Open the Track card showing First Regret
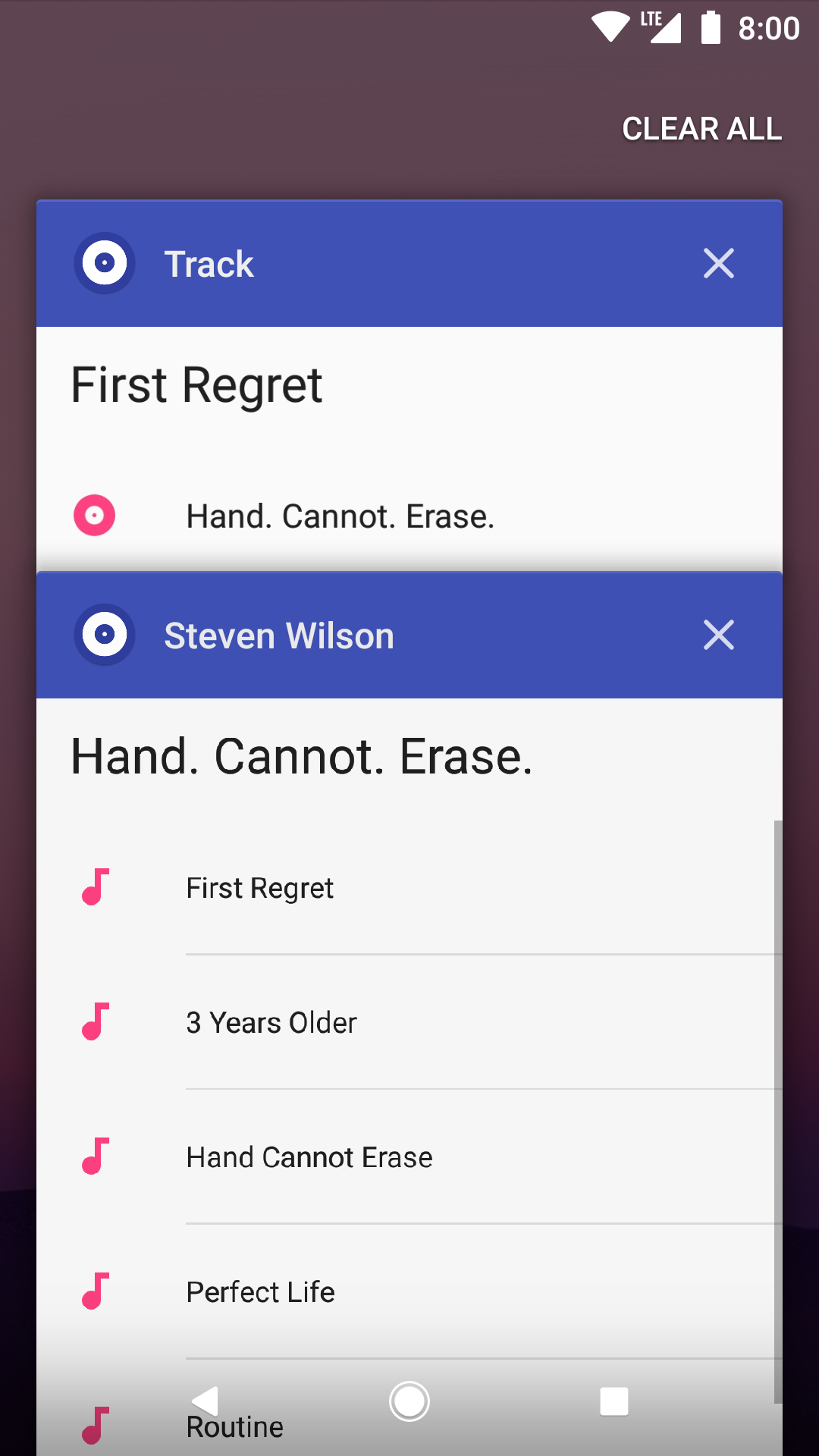 click(x=409, y=385)
